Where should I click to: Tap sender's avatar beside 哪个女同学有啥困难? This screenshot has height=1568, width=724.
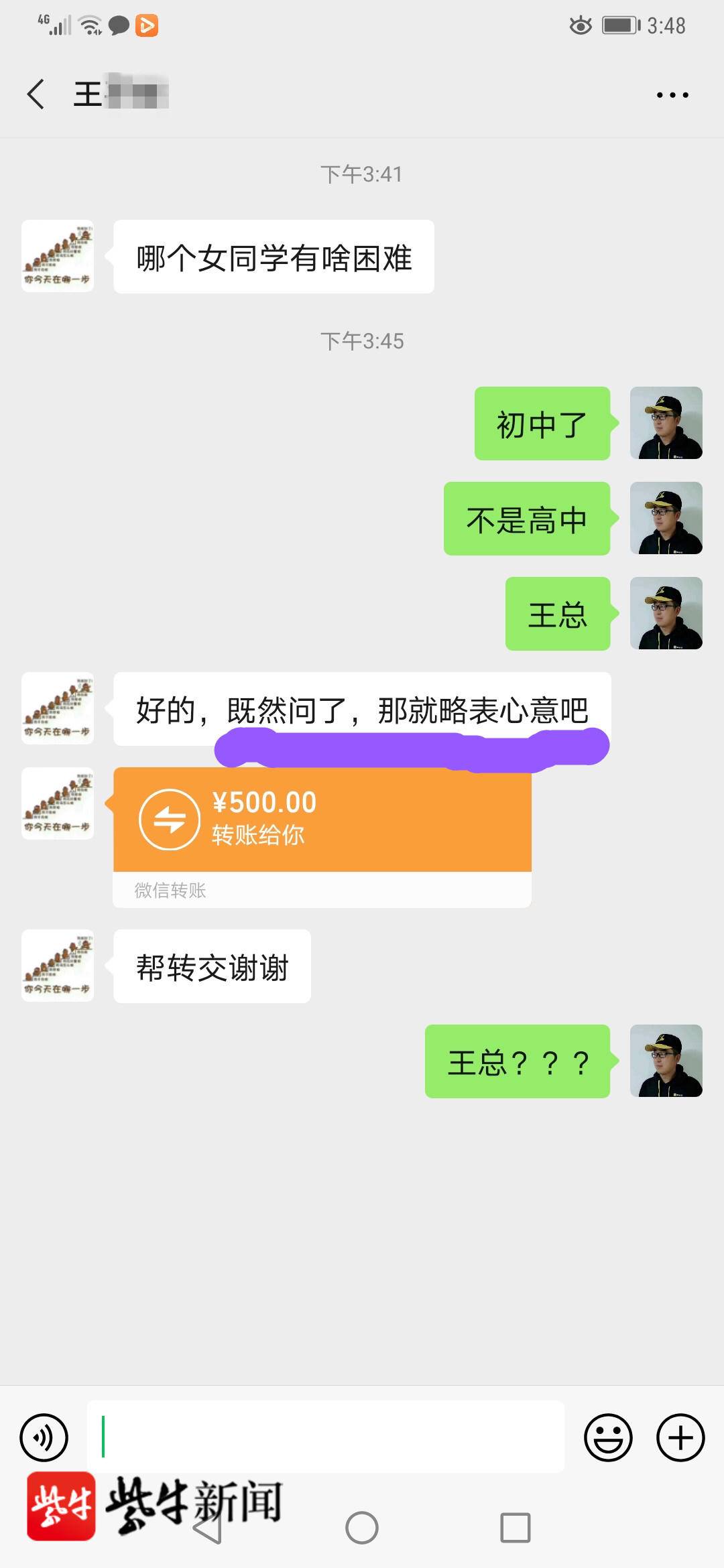click(x=58, y=256)
